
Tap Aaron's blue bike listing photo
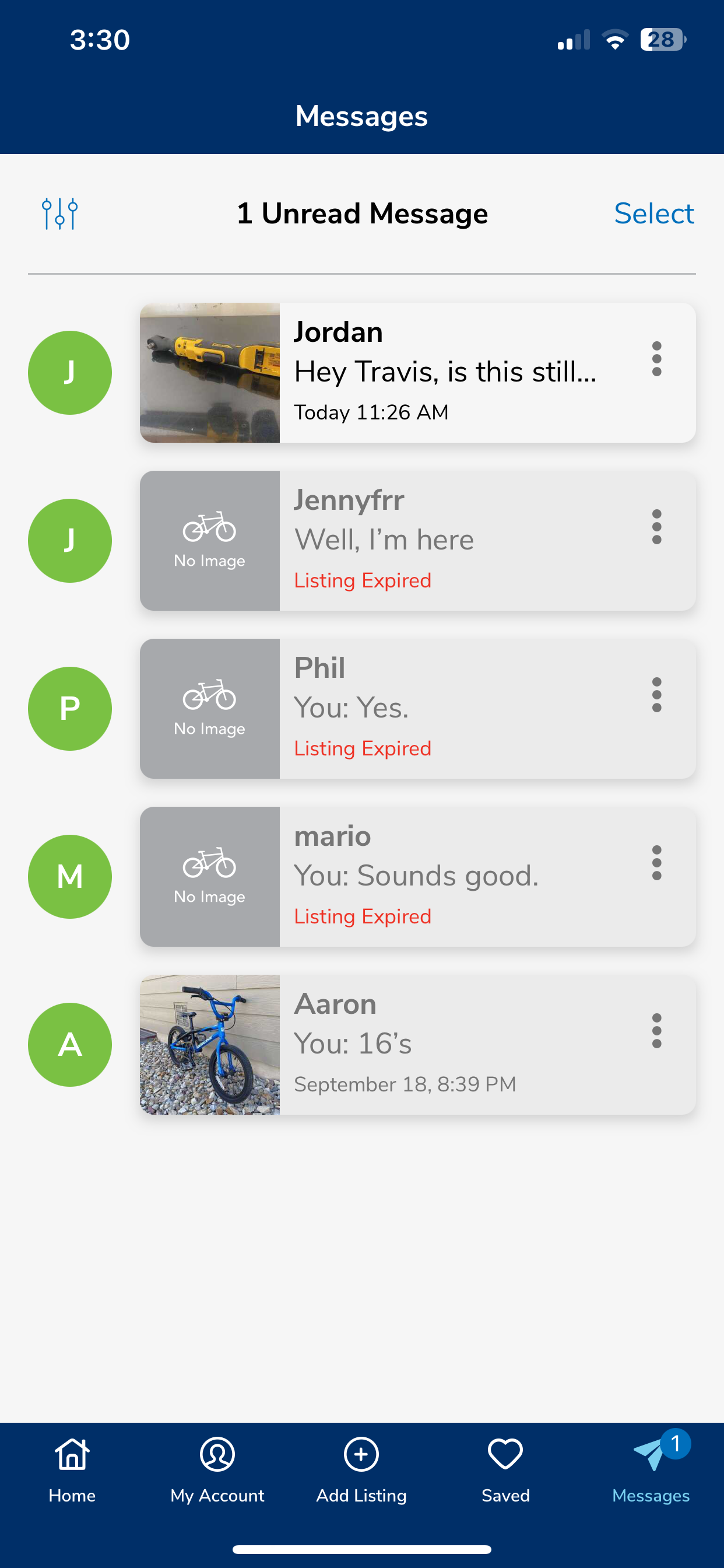pyautogui.click(x=210, y=1045)
